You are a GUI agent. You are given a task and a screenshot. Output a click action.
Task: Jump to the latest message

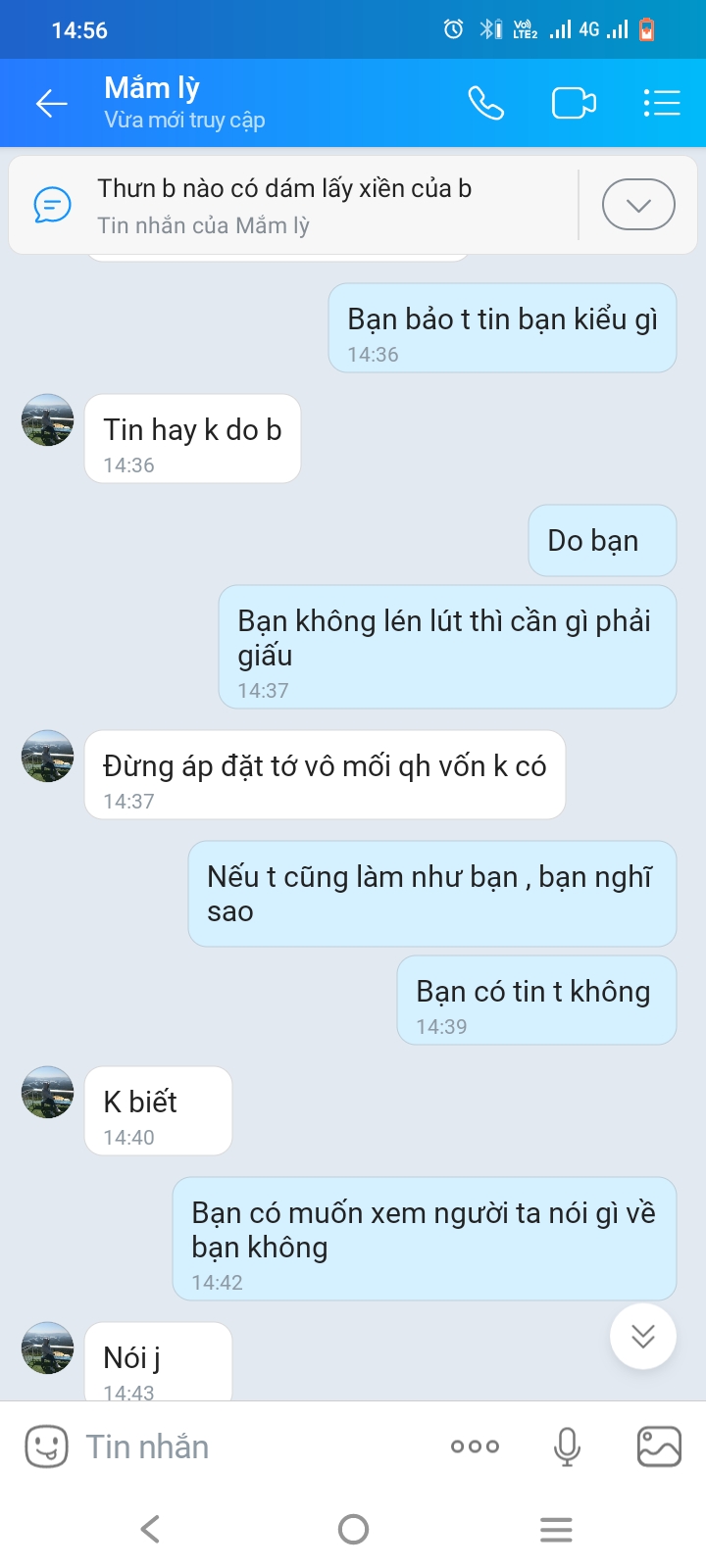coord(643,1336)
